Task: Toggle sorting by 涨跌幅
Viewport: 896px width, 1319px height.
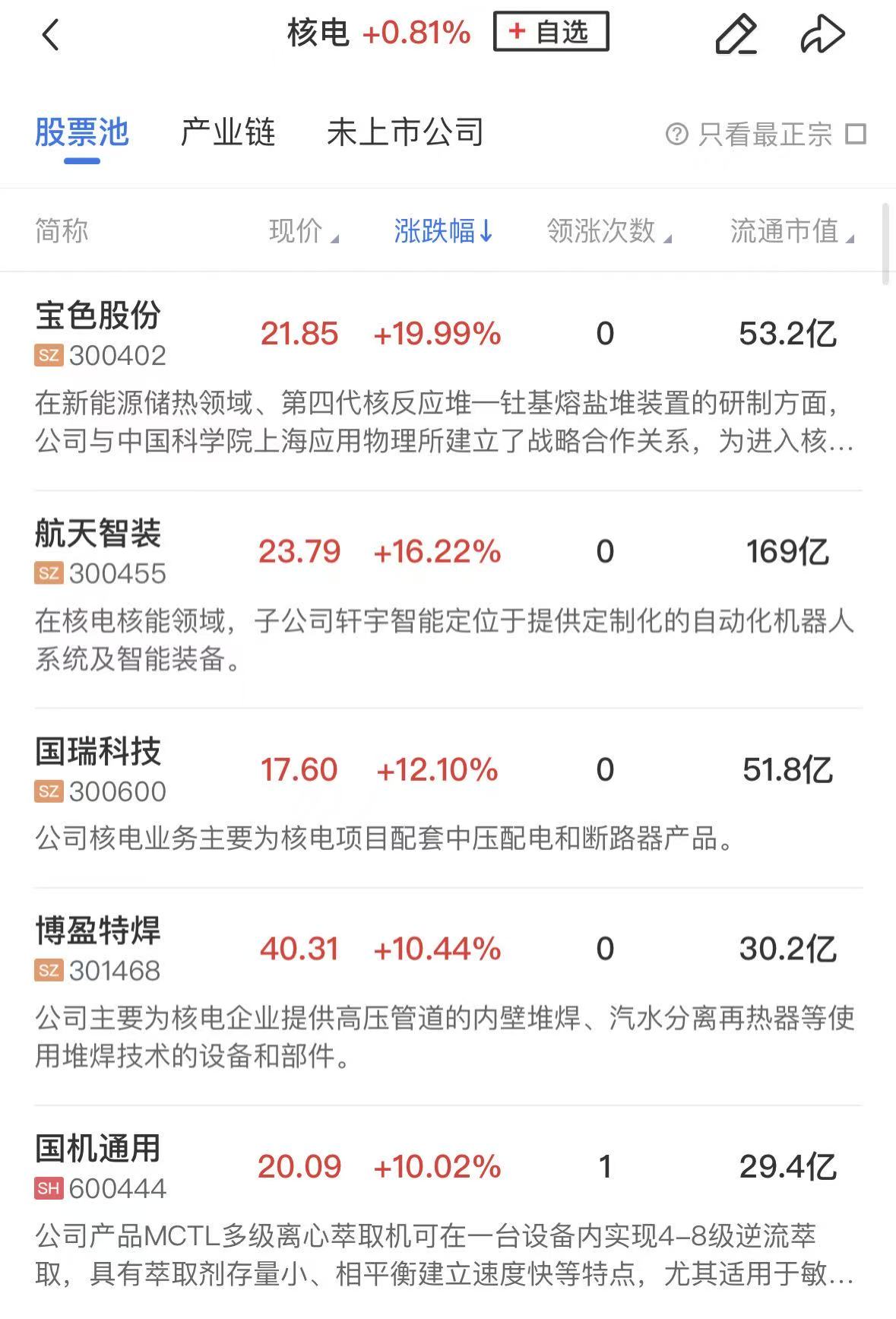Action: point(444,231)
